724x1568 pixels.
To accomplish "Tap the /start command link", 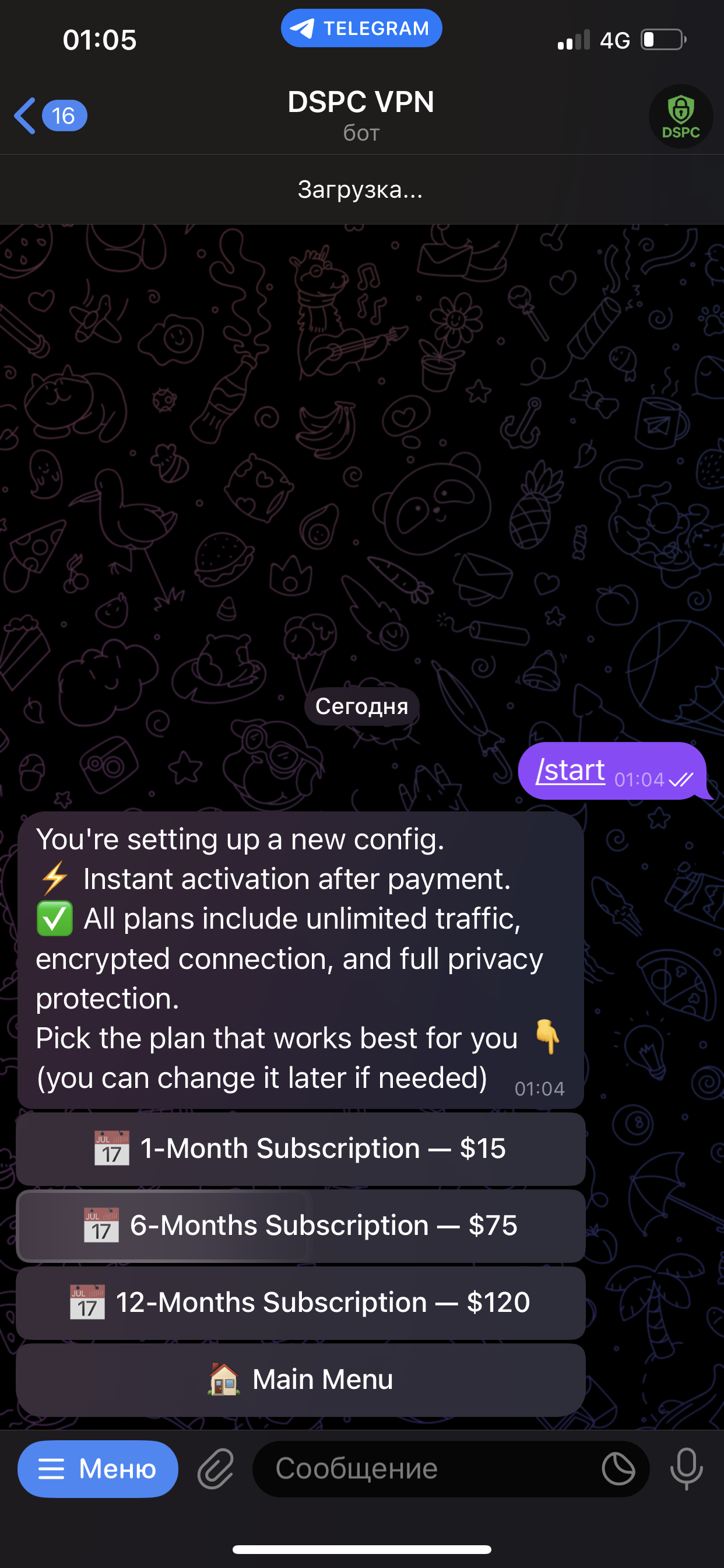I will tap(570, 771).
